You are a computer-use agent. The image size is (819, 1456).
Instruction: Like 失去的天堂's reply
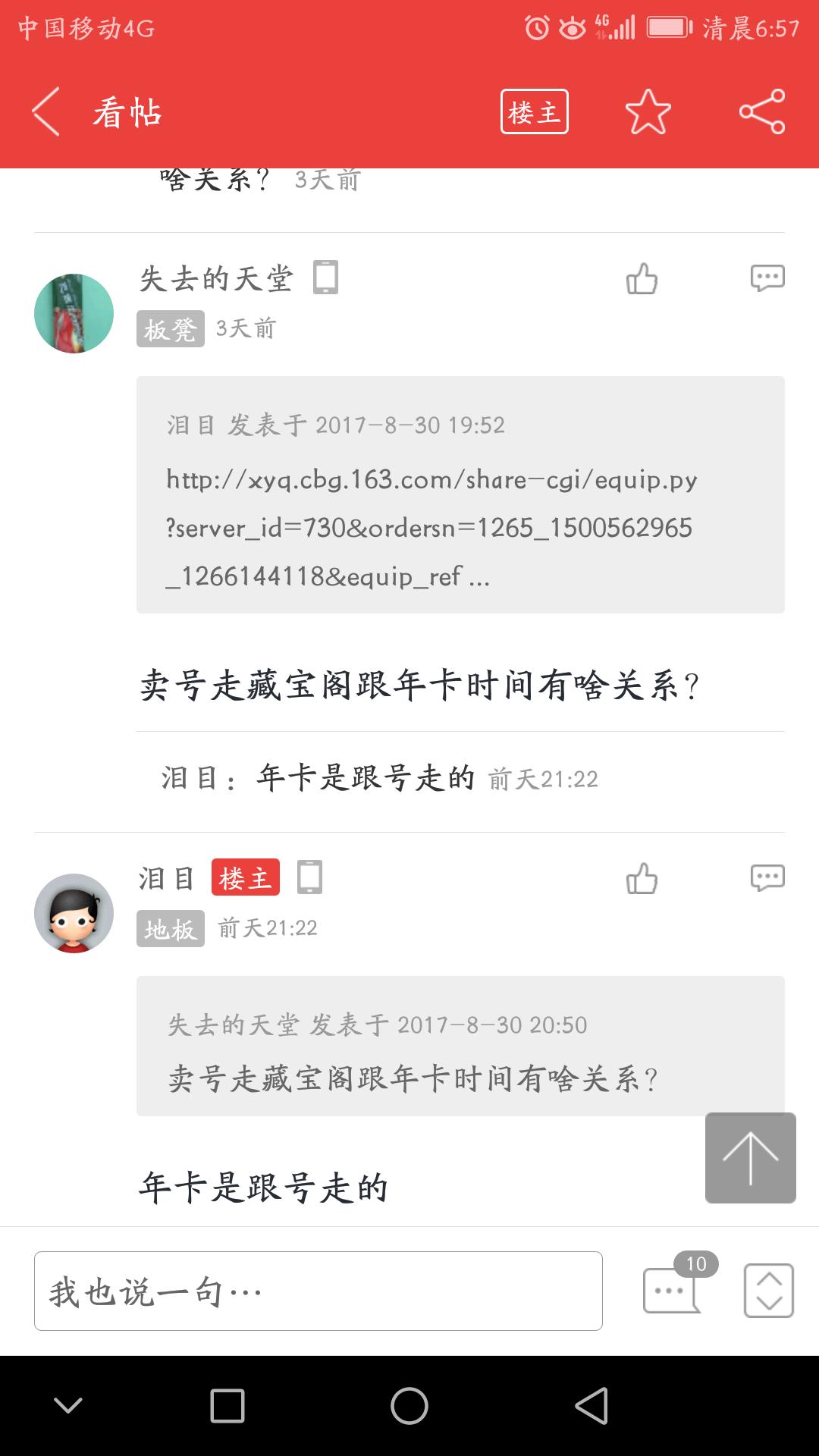click(x=642, y=279)
